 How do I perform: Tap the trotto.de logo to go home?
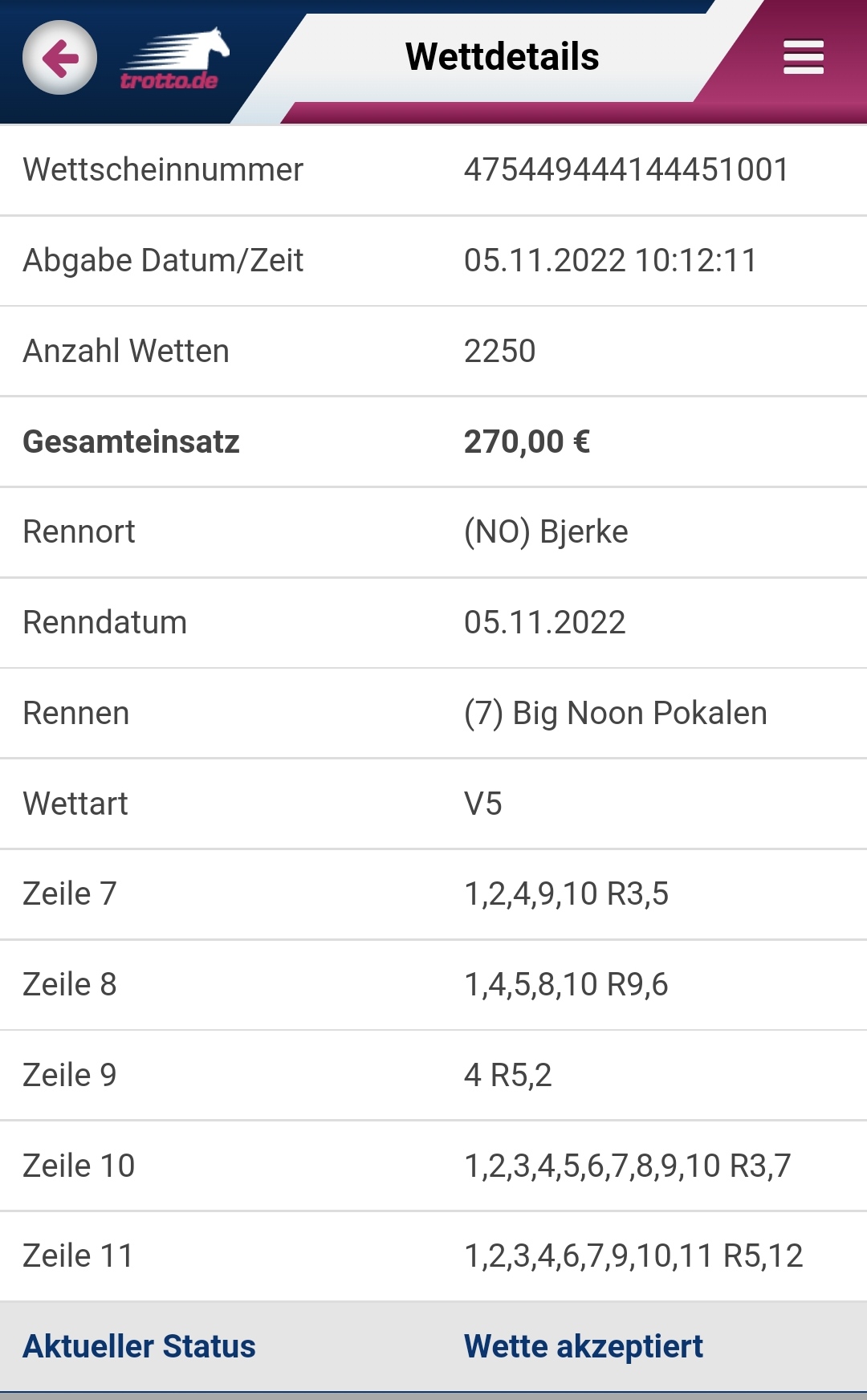(174, 59)
